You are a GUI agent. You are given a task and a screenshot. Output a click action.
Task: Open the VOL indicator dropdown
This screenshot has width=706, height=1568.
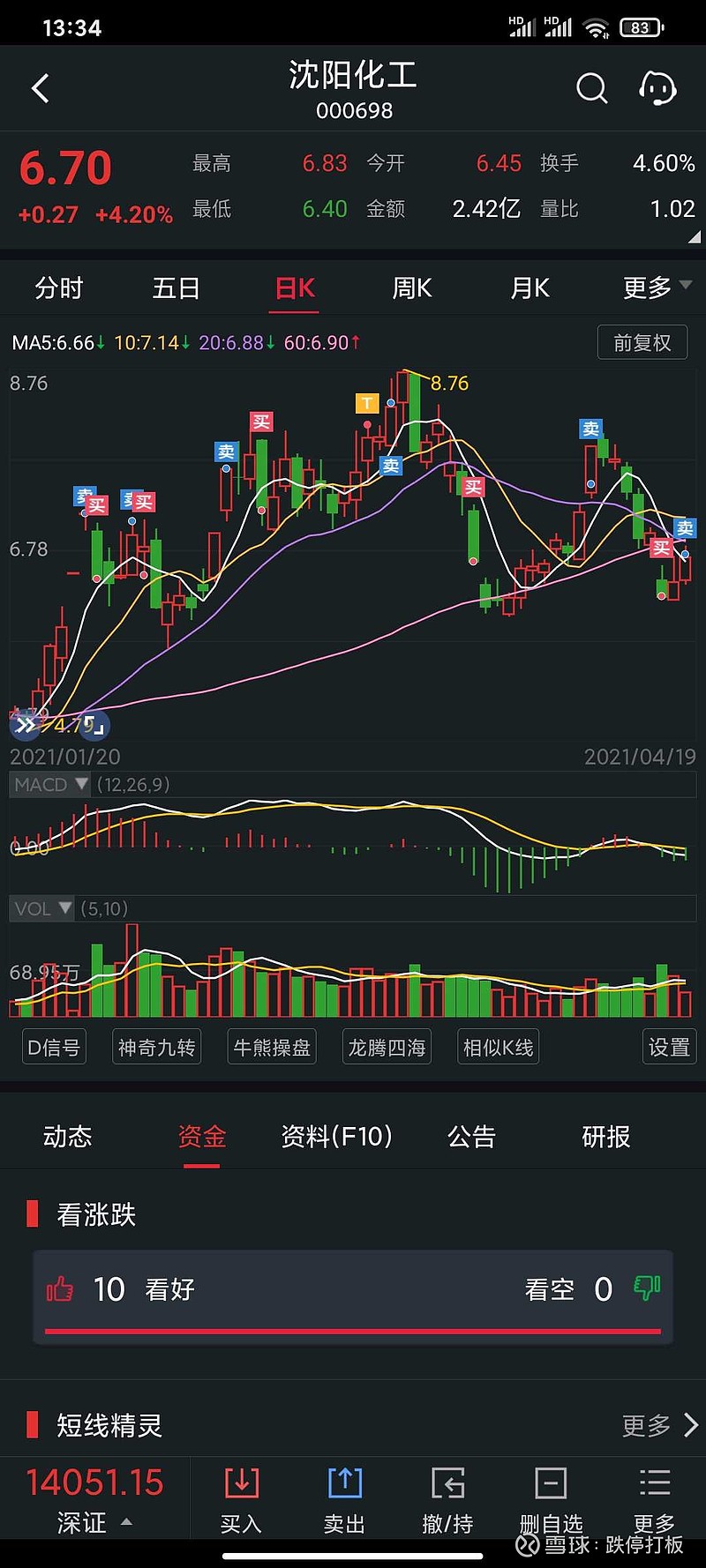[41, 908]
